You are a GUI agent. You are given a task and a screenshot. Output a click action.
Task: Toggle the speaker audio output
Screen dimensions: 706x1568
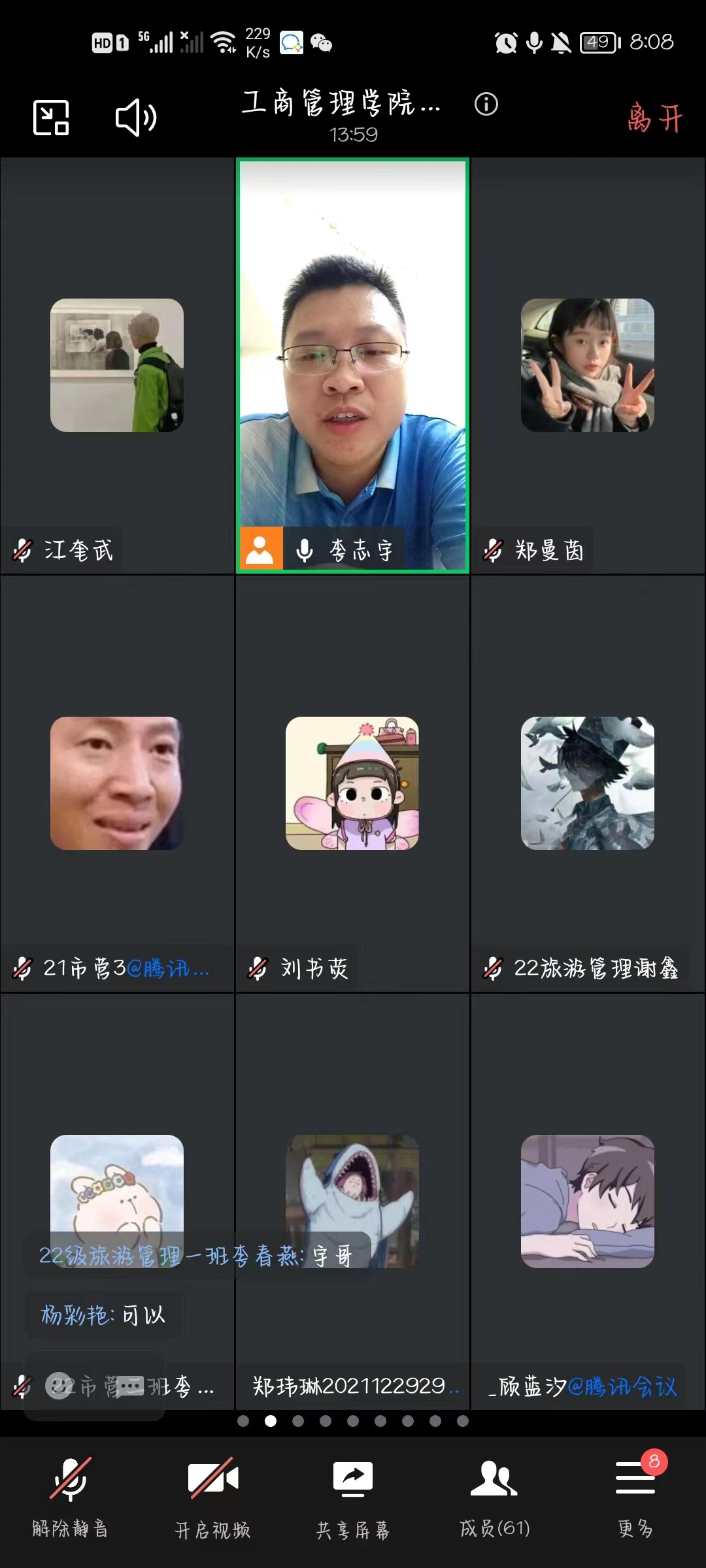tap(136, 118)
